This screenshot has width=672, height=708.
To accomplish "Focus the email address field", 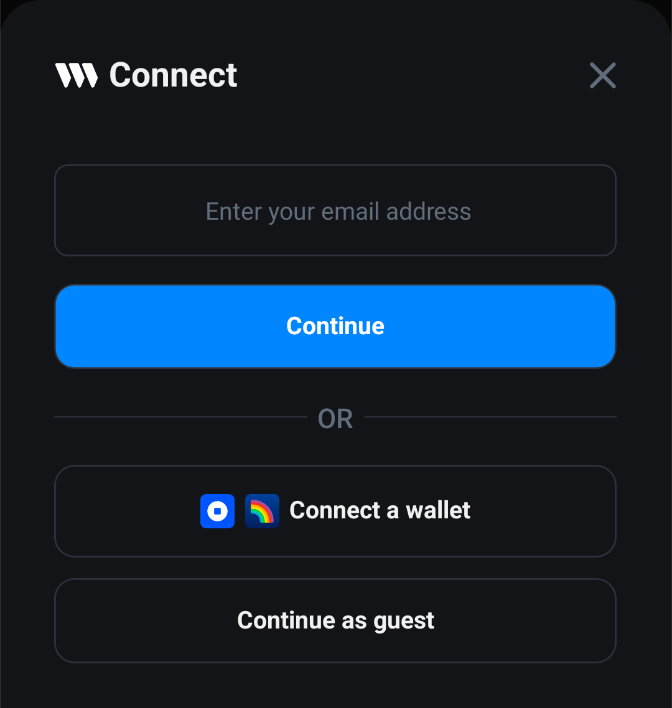I will (x=335, y=211).
